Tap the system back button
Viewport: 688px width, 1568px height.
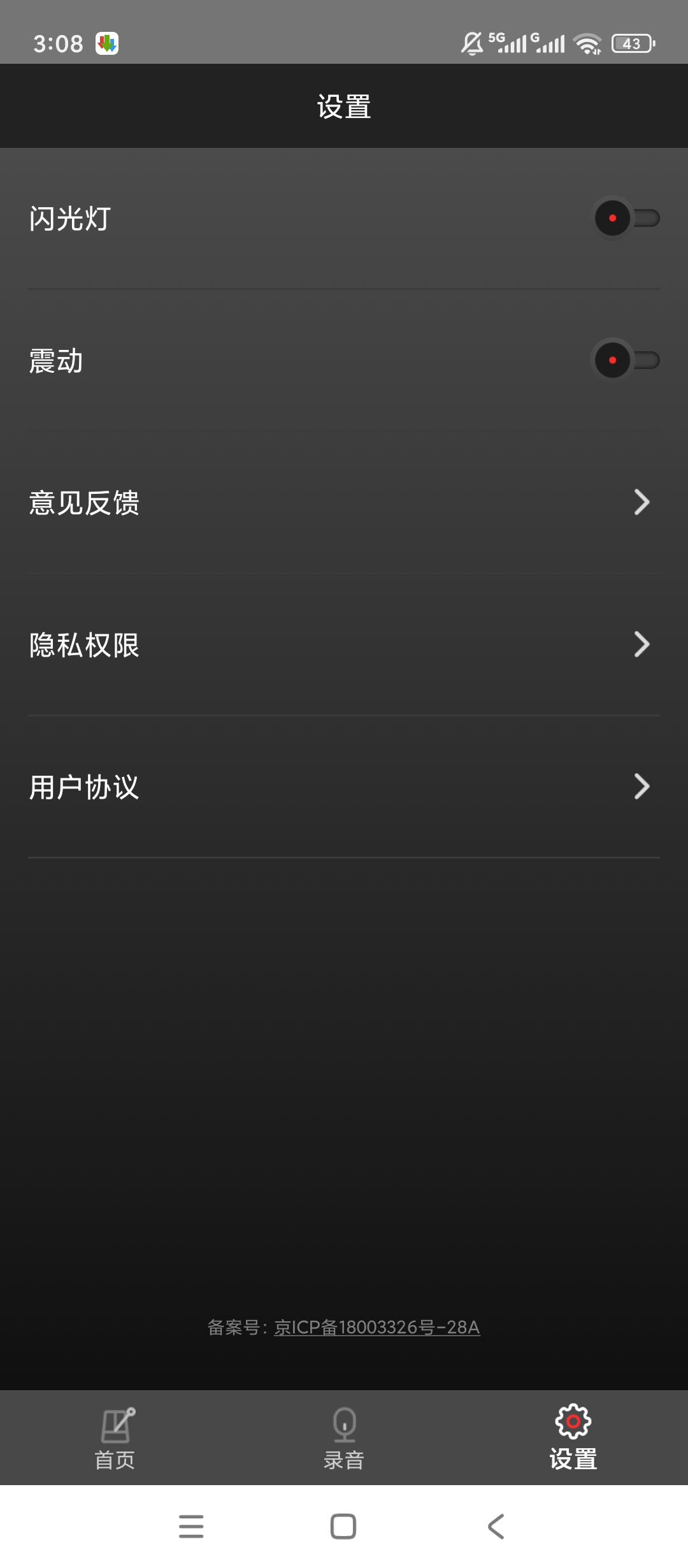tap(496, 1527)
